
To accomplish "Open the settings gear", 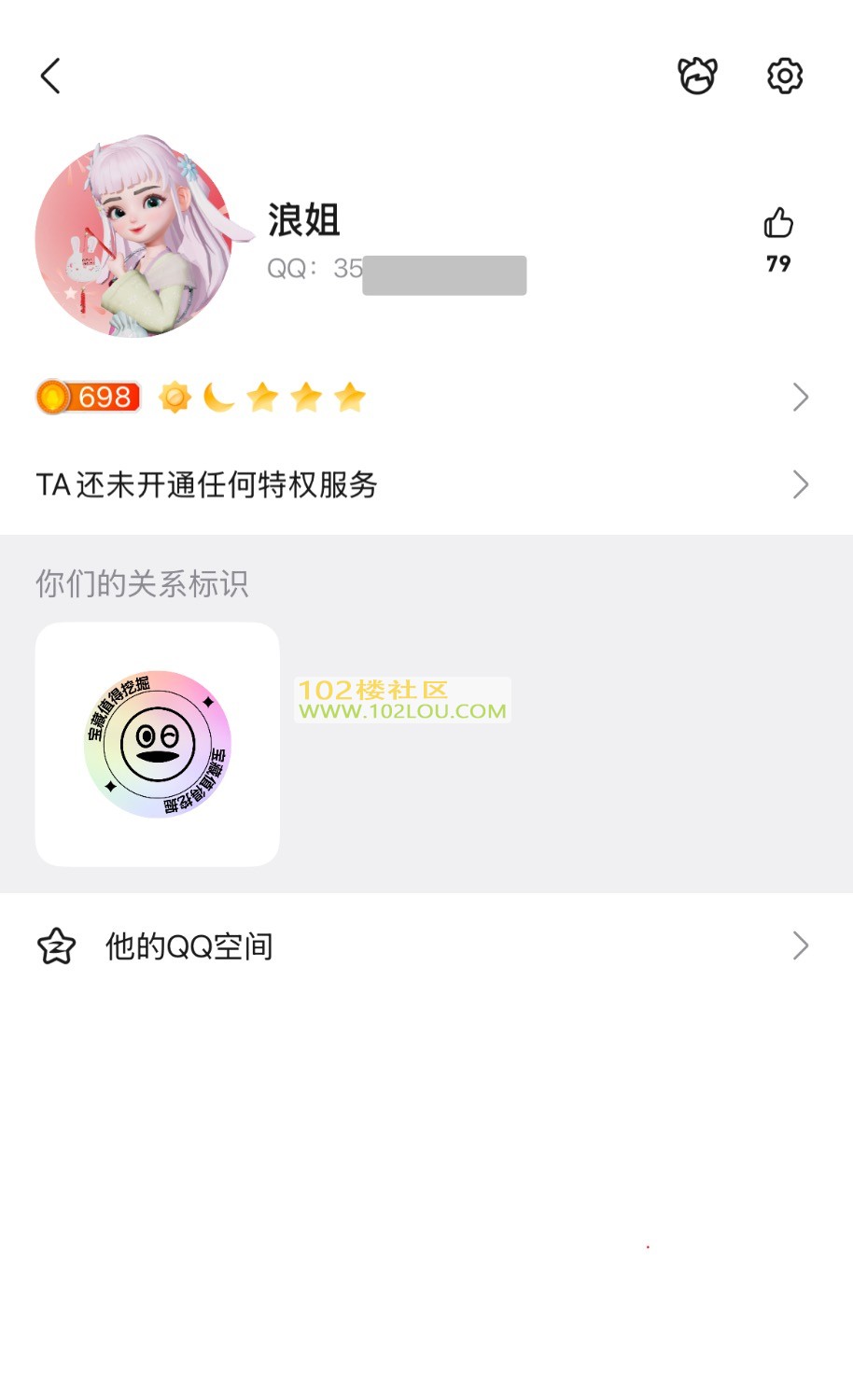I will 784,76.
